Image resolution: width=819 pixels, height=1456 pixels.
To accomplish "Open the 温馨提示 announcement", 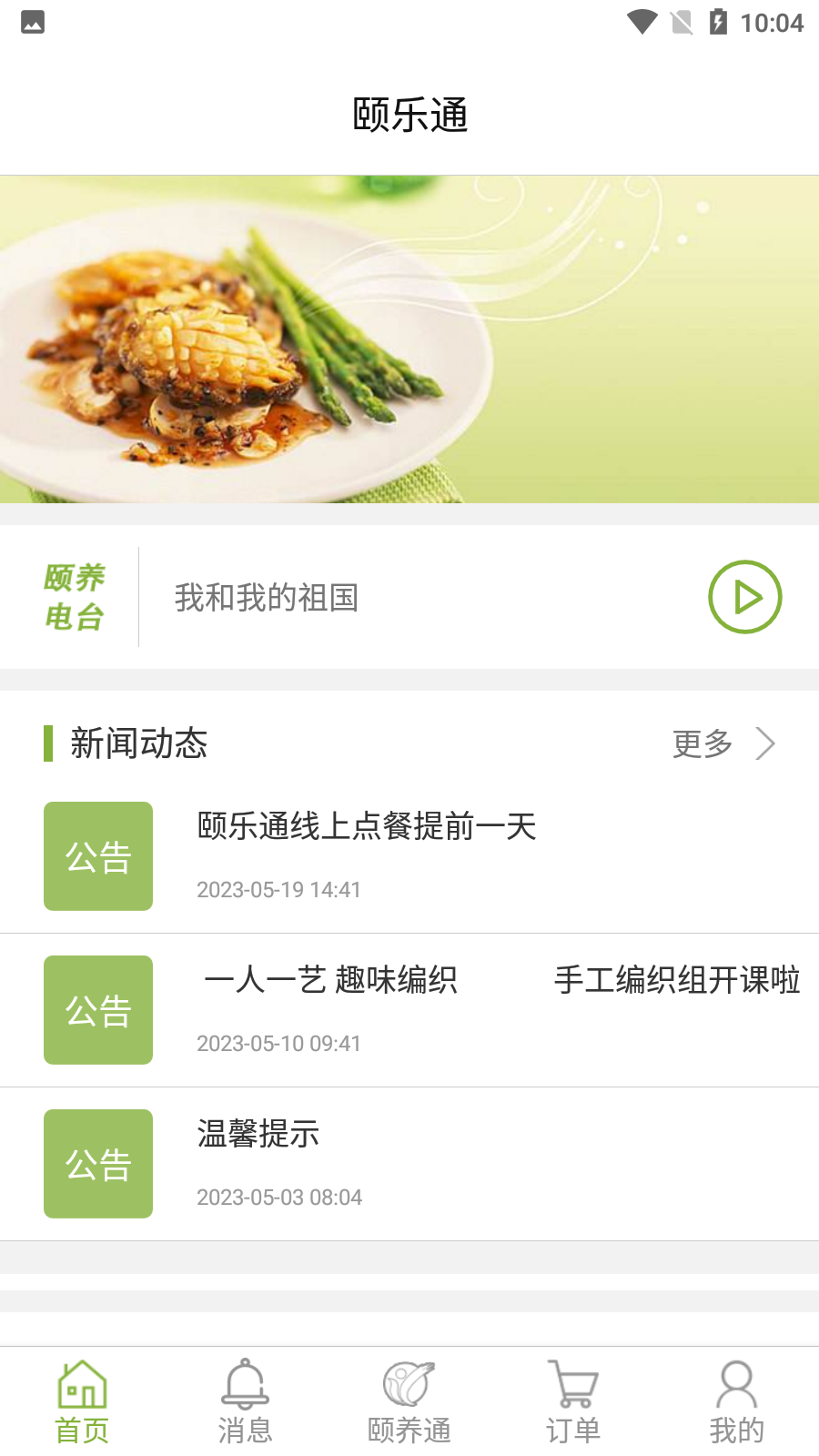I will pyautogui.click(x=257, y=1135).
